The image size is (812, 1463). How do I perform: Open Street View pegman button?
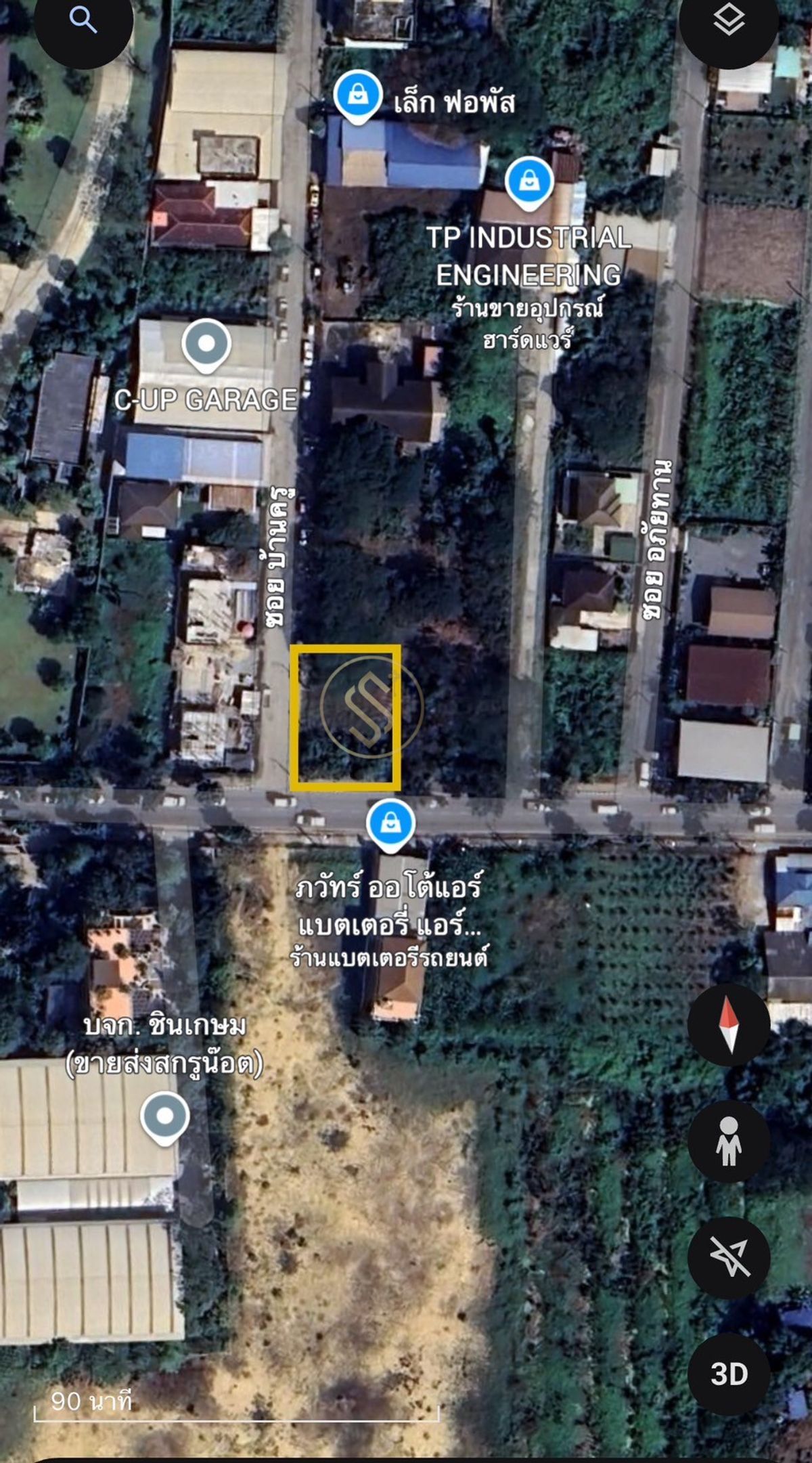(729, 1141)
